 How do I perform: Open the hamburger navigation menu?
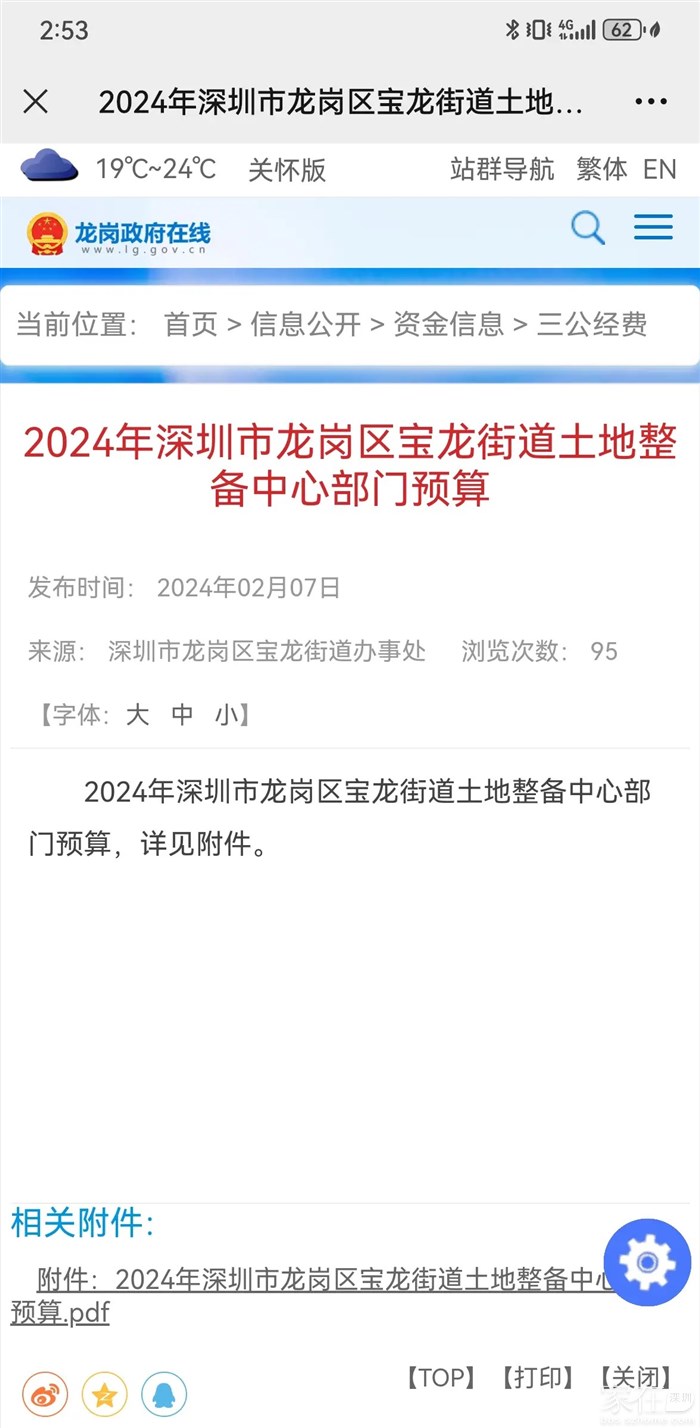click(x=653, y=229)
